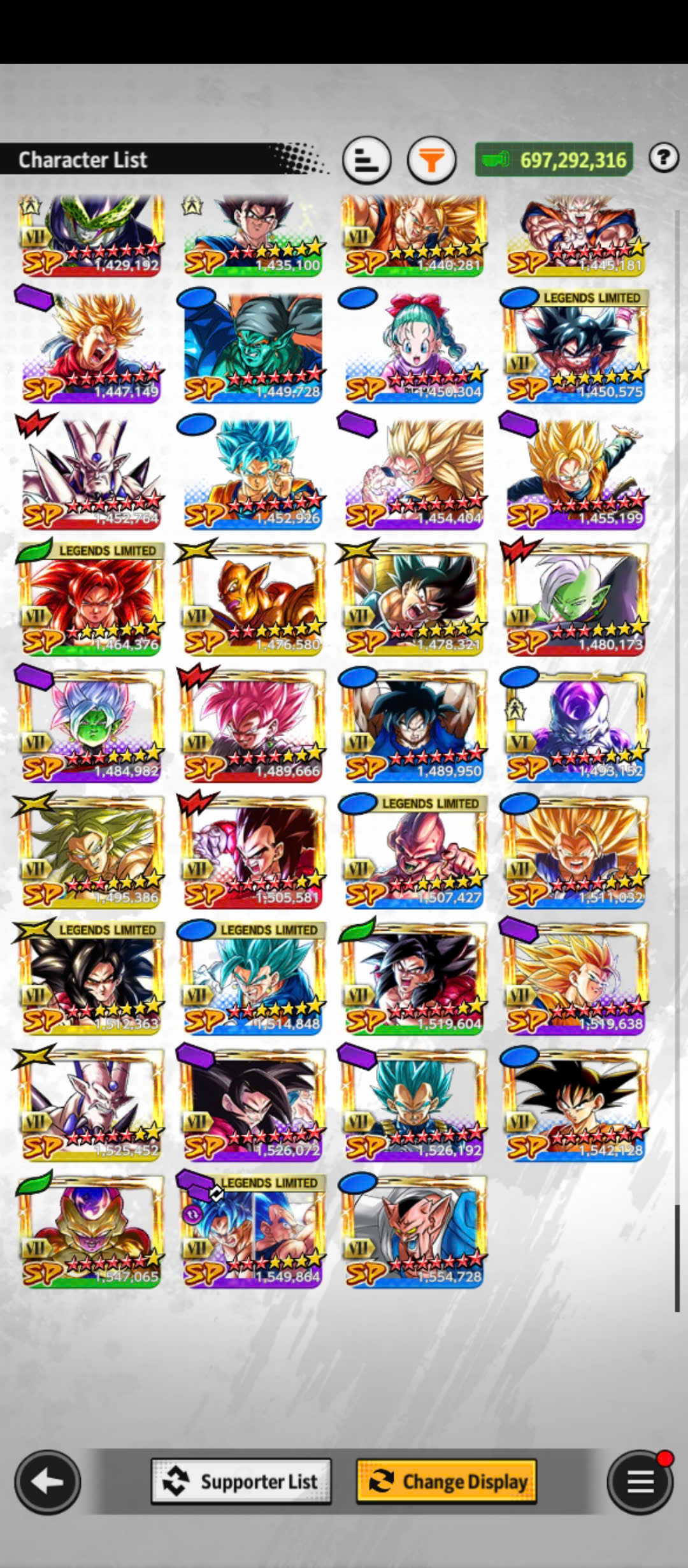Go back with the arrow button

[x=48, y=1481]
